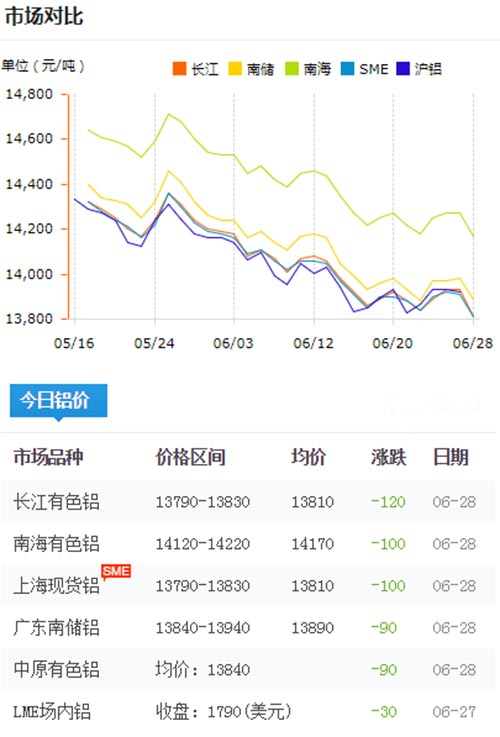
Task: Select the 今日铝价 tab
Action: (58, 401)
